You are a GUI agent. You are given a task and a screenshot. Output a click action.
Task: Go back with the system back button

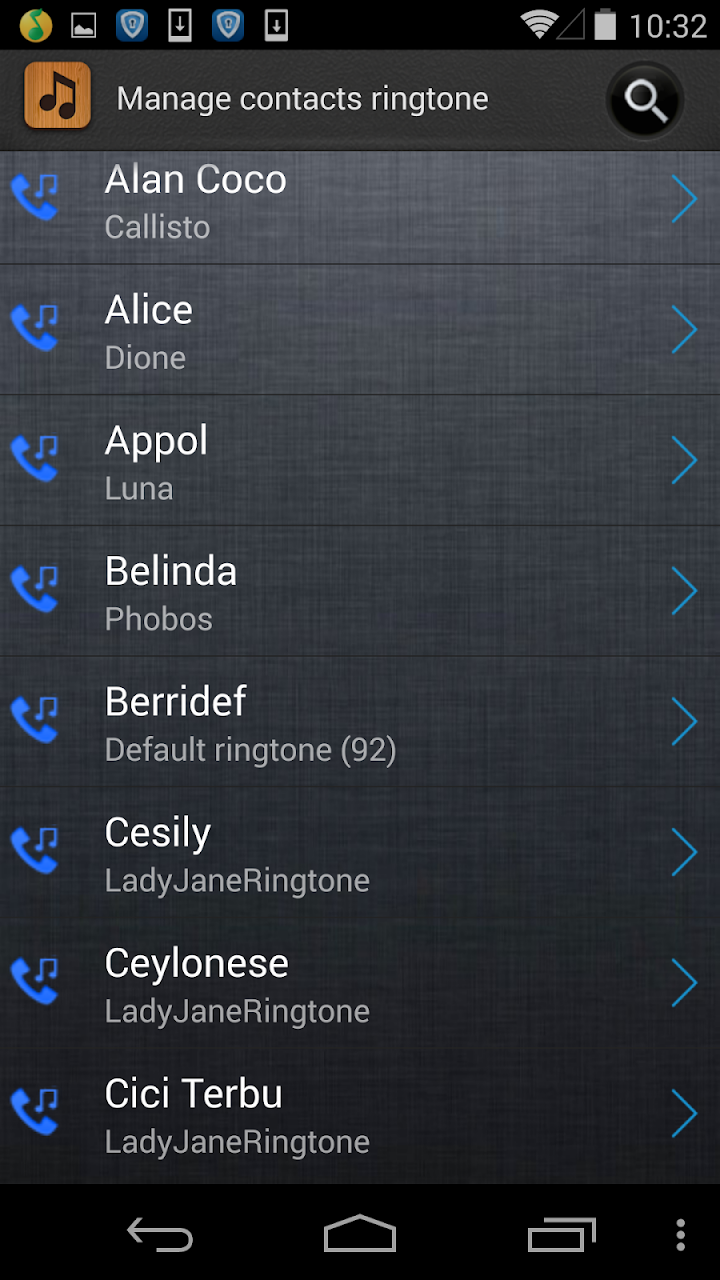160,1234
